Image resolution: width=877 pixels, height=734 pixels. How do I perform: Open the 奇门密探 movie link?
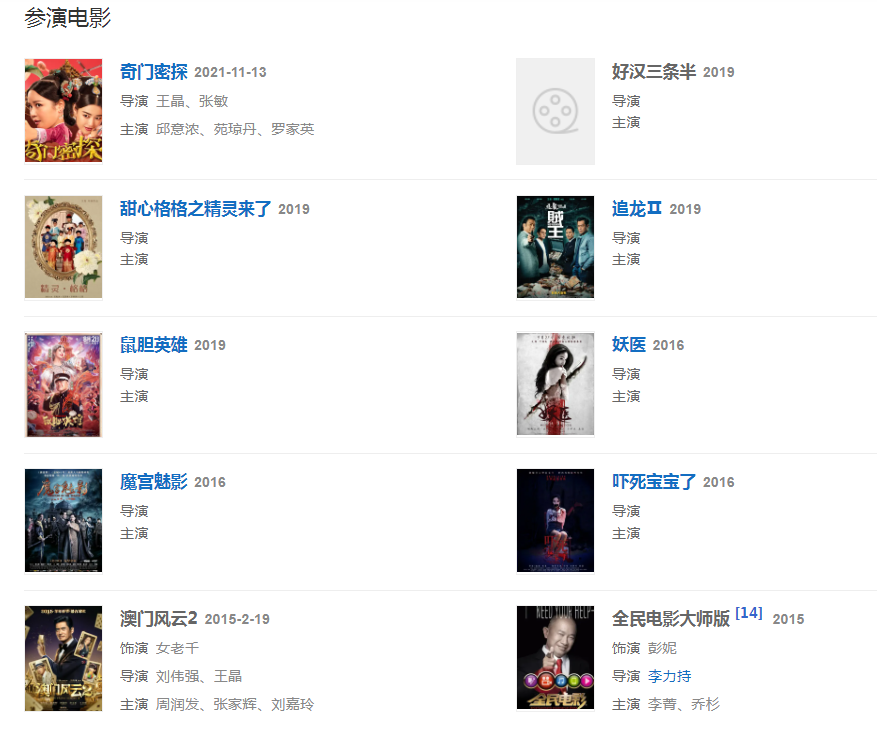153,72
